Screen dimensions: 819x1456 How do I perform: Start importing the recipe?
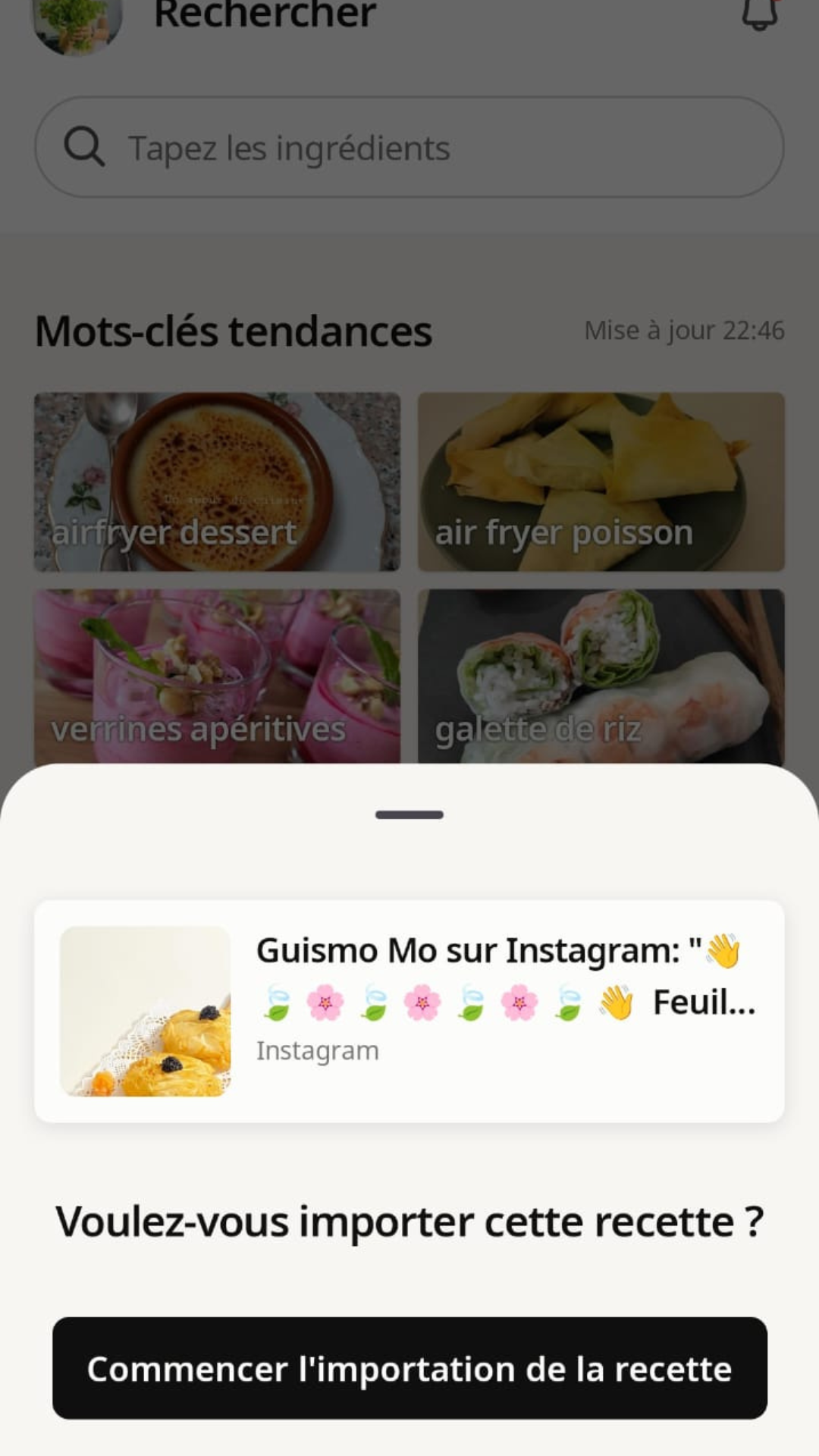click(409, 1368)
